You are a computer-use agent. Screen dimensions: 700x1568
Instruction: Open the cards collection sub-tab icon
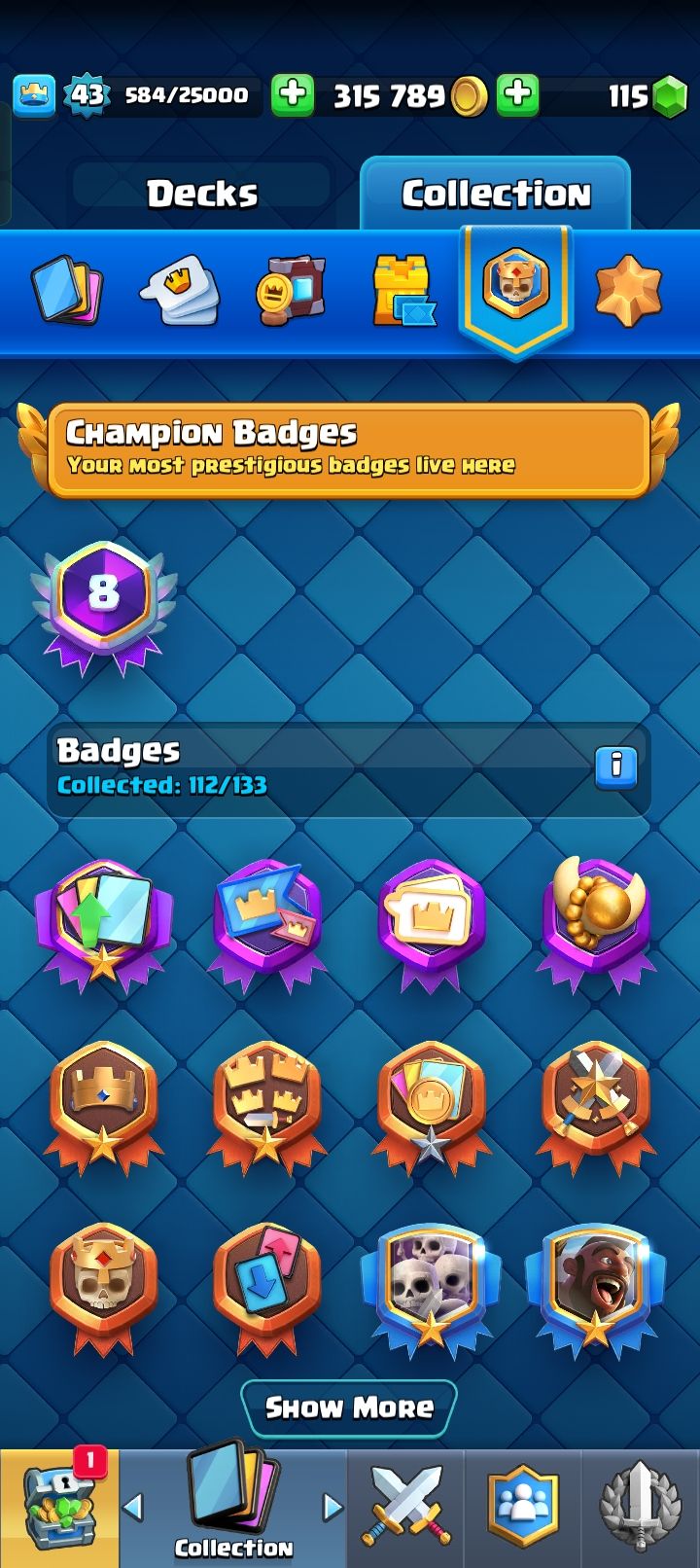pos(66,289)
